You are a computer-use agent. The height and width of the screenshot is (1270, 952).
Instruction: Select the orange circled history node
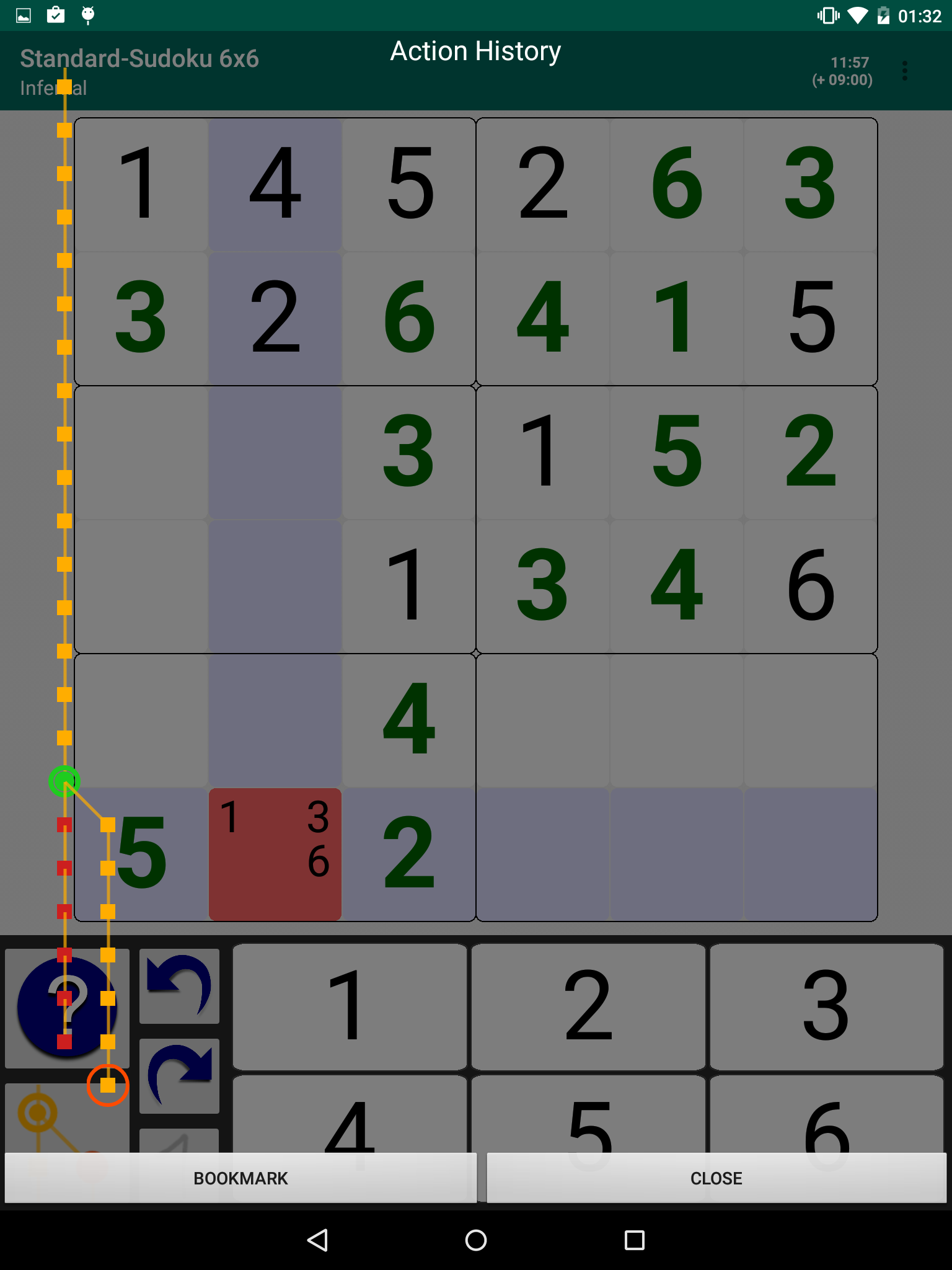coord(108,1085)
